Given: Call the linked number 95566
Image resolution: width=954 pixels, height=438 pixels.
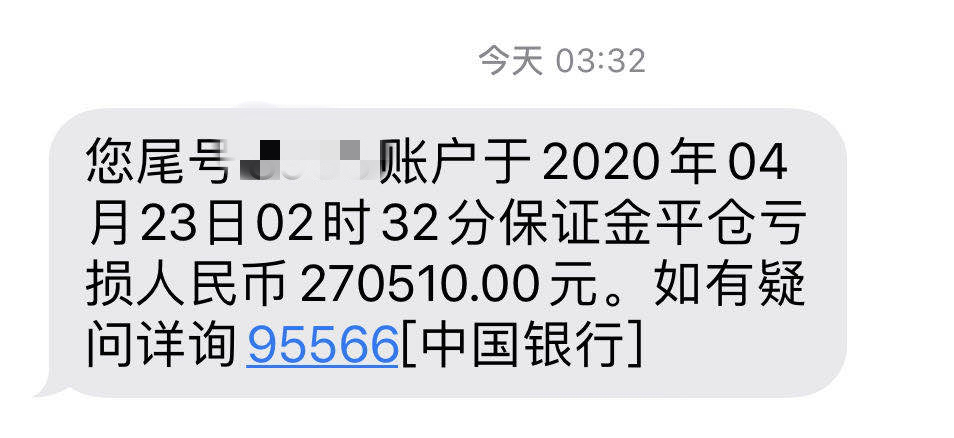Looking at the screenshot, I should pyautogui.click(x=323, y=346).
